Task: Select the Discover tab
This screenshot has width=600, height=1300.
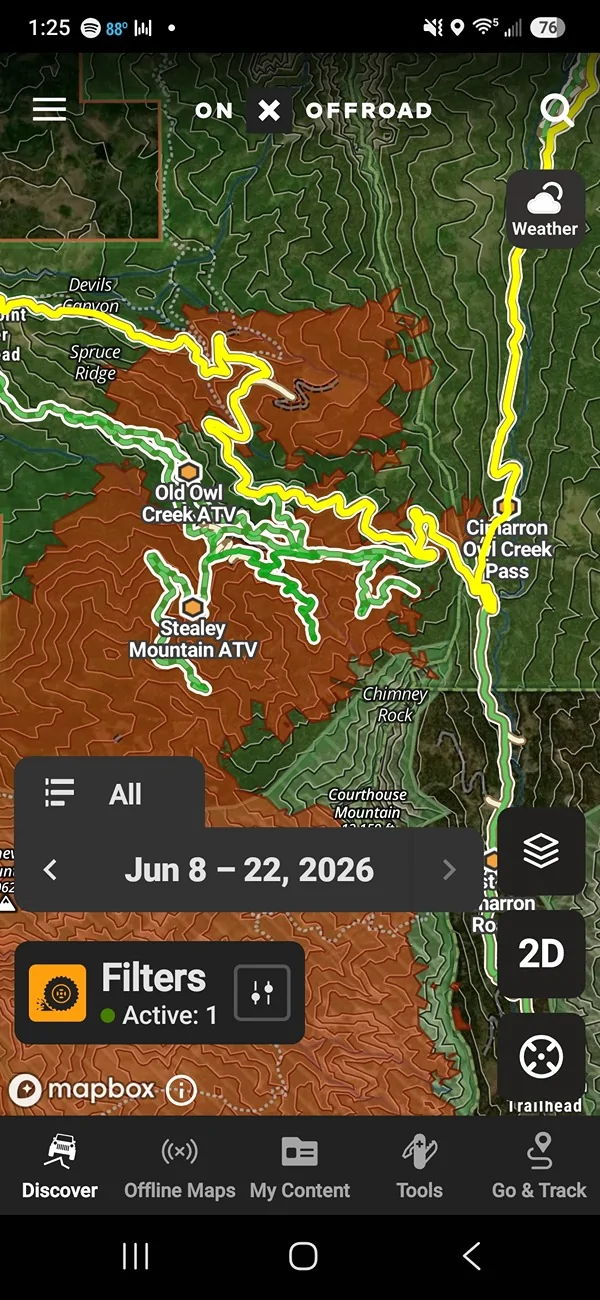Action: 60,1166
